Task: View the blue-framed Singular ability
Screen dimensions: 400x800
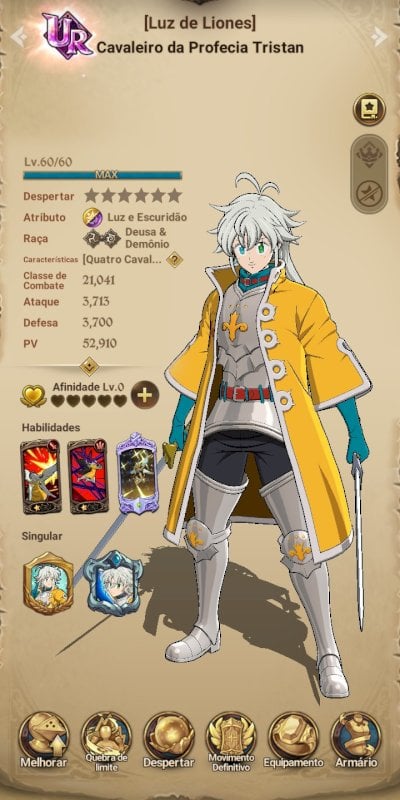Action: tap(113, 583)
